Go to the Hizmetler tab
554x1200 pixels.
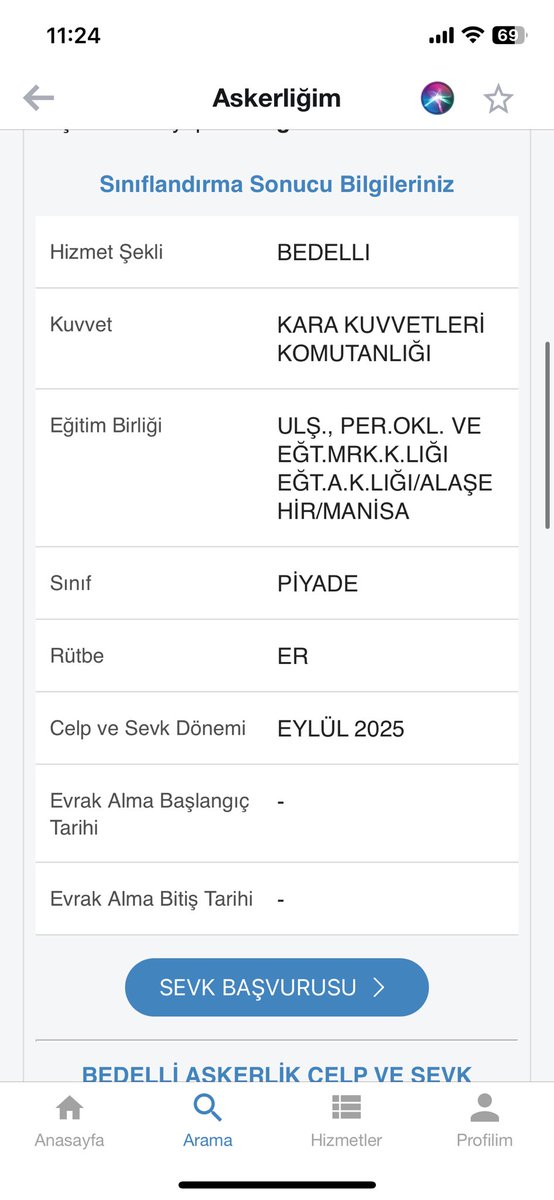(x=346, y=1121)
